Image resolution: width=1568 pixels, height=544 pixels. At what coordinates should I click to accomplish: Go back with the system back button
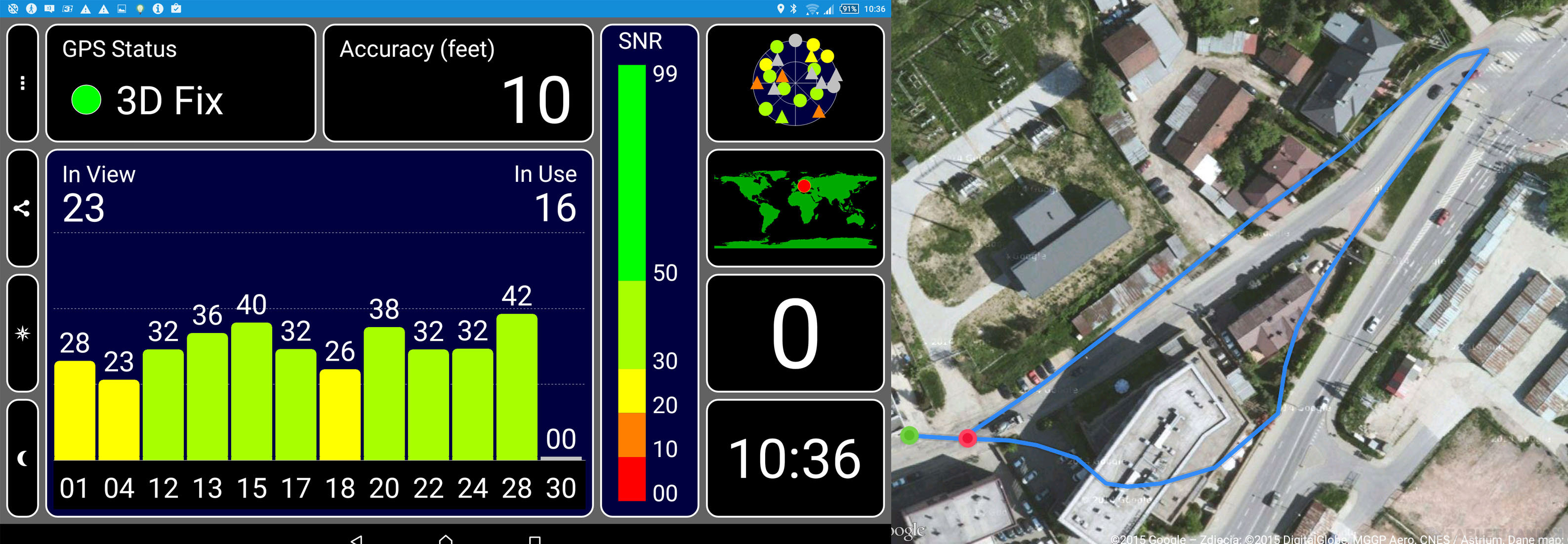[357, 539]
